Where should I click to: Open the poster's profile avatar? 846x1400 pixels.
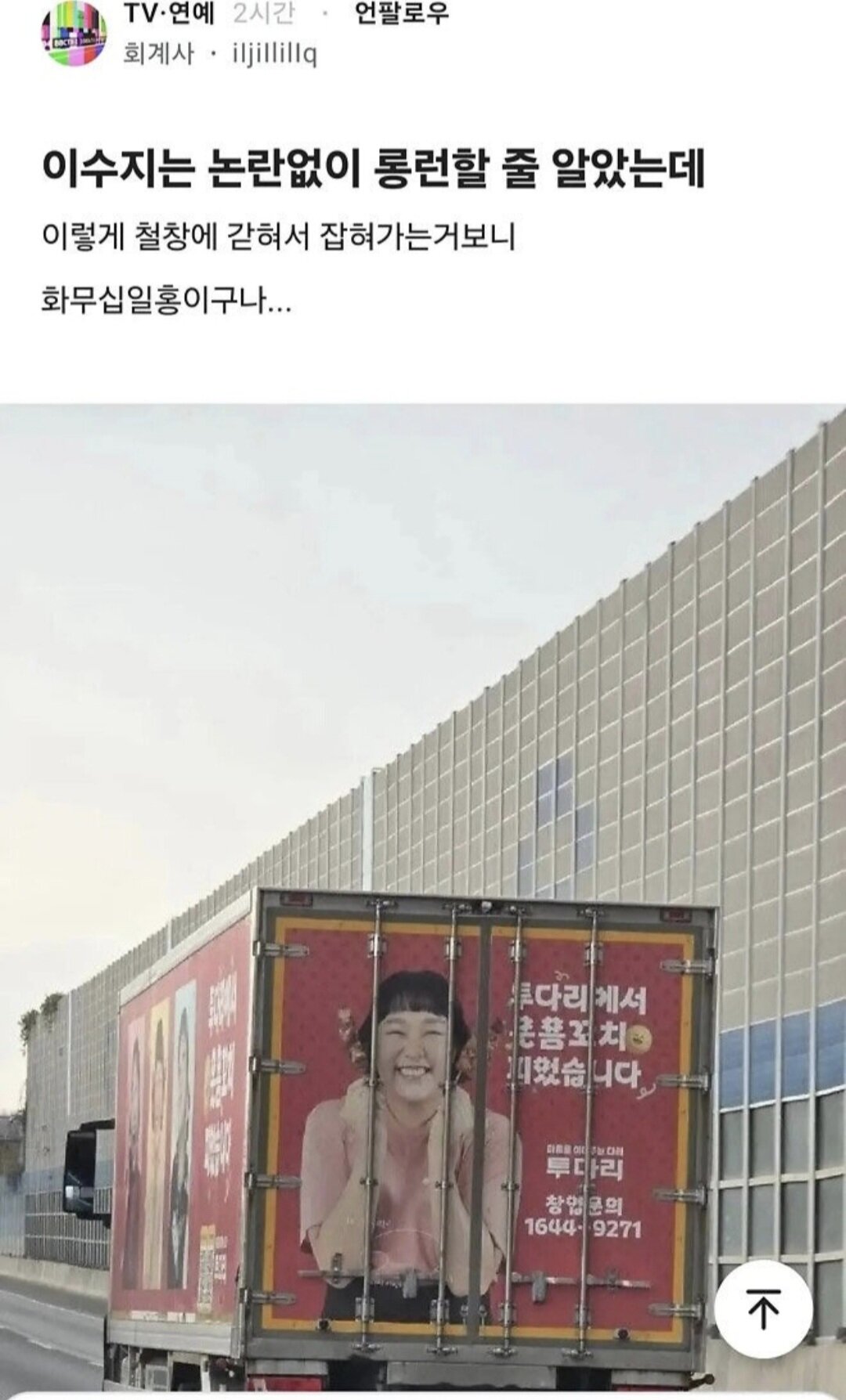[x=74, y=34]
